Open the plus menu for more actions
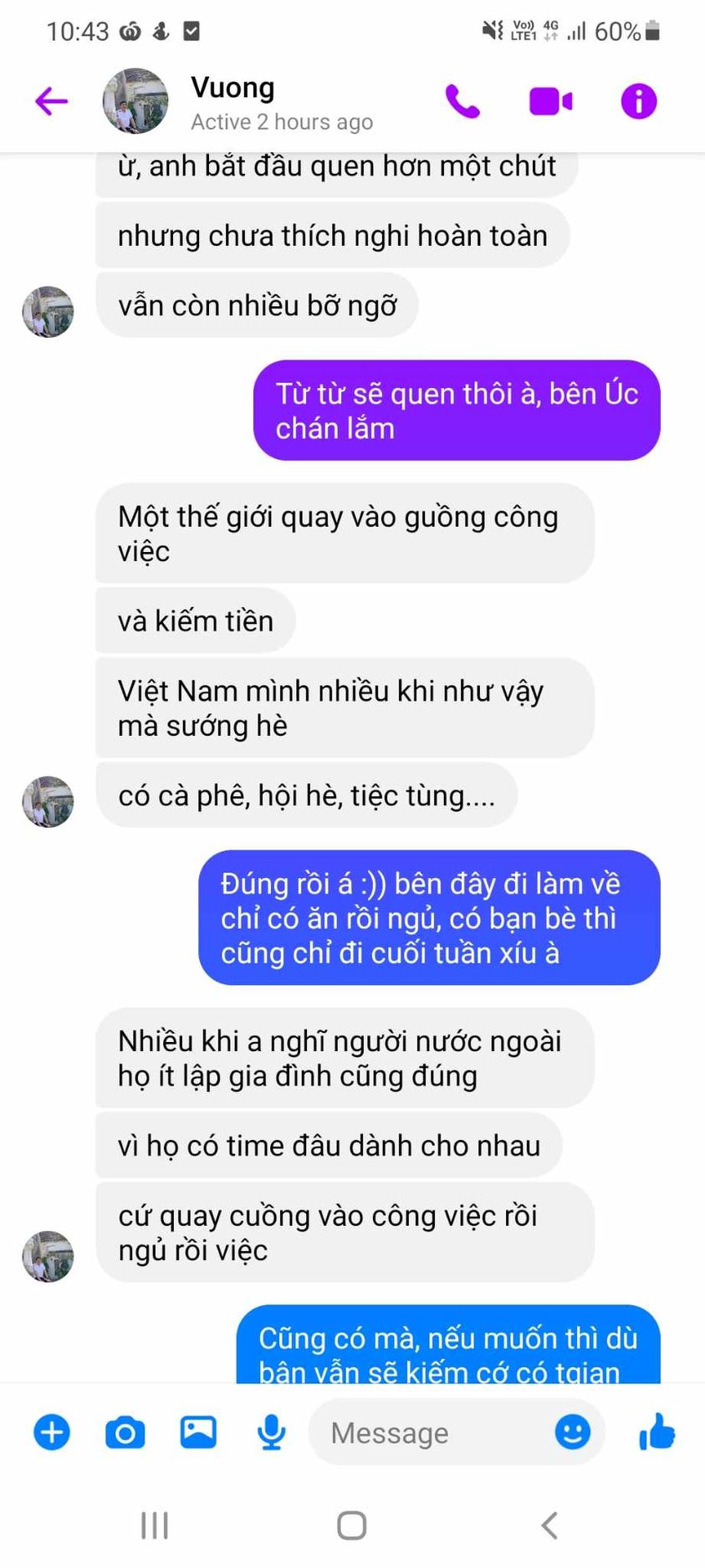The image size is (705, 1568). click(52, 1433)
